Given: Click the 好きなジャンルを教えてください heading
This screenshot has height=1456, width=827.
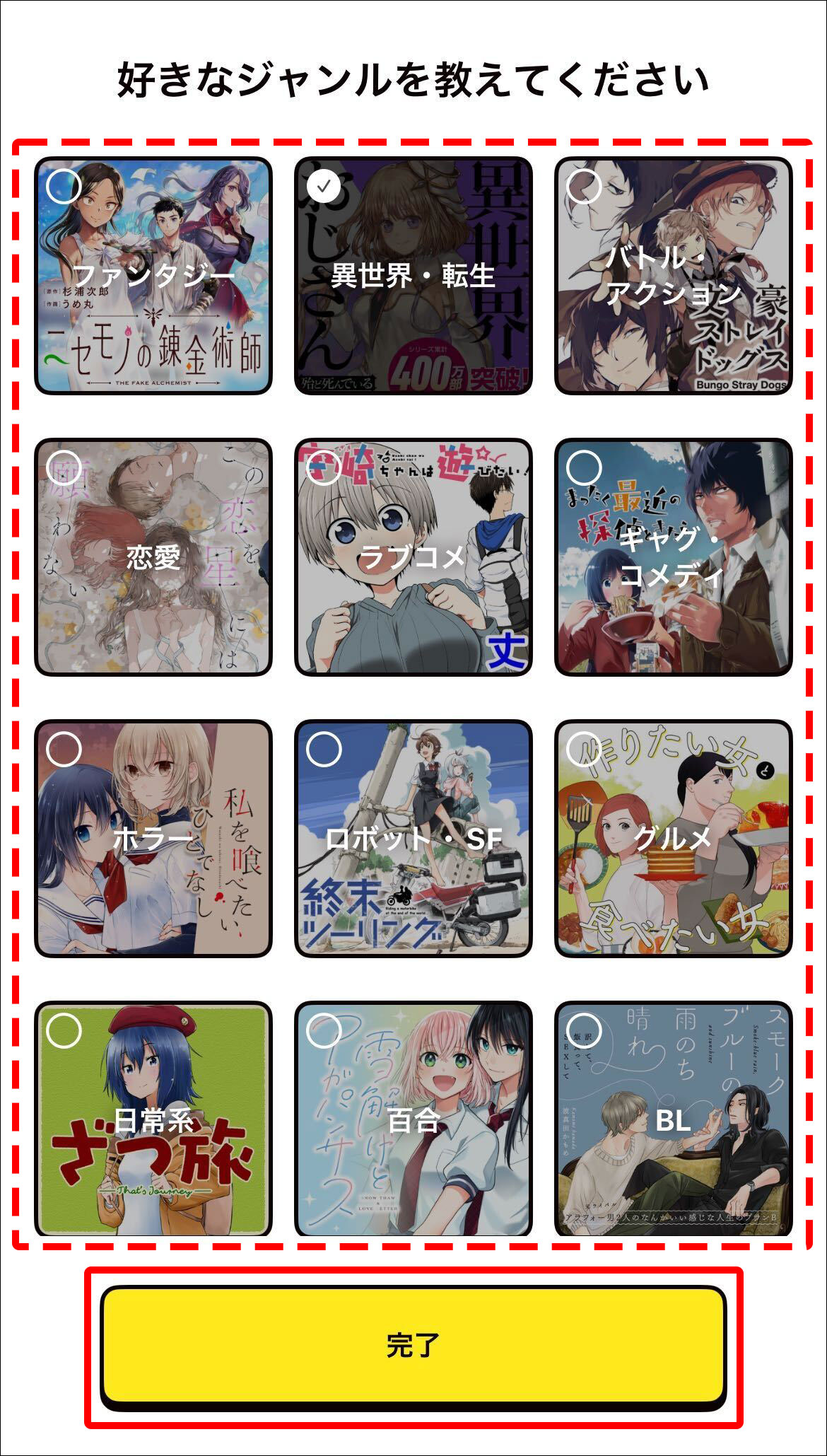Looking at the screenshot, I should 413,78.
